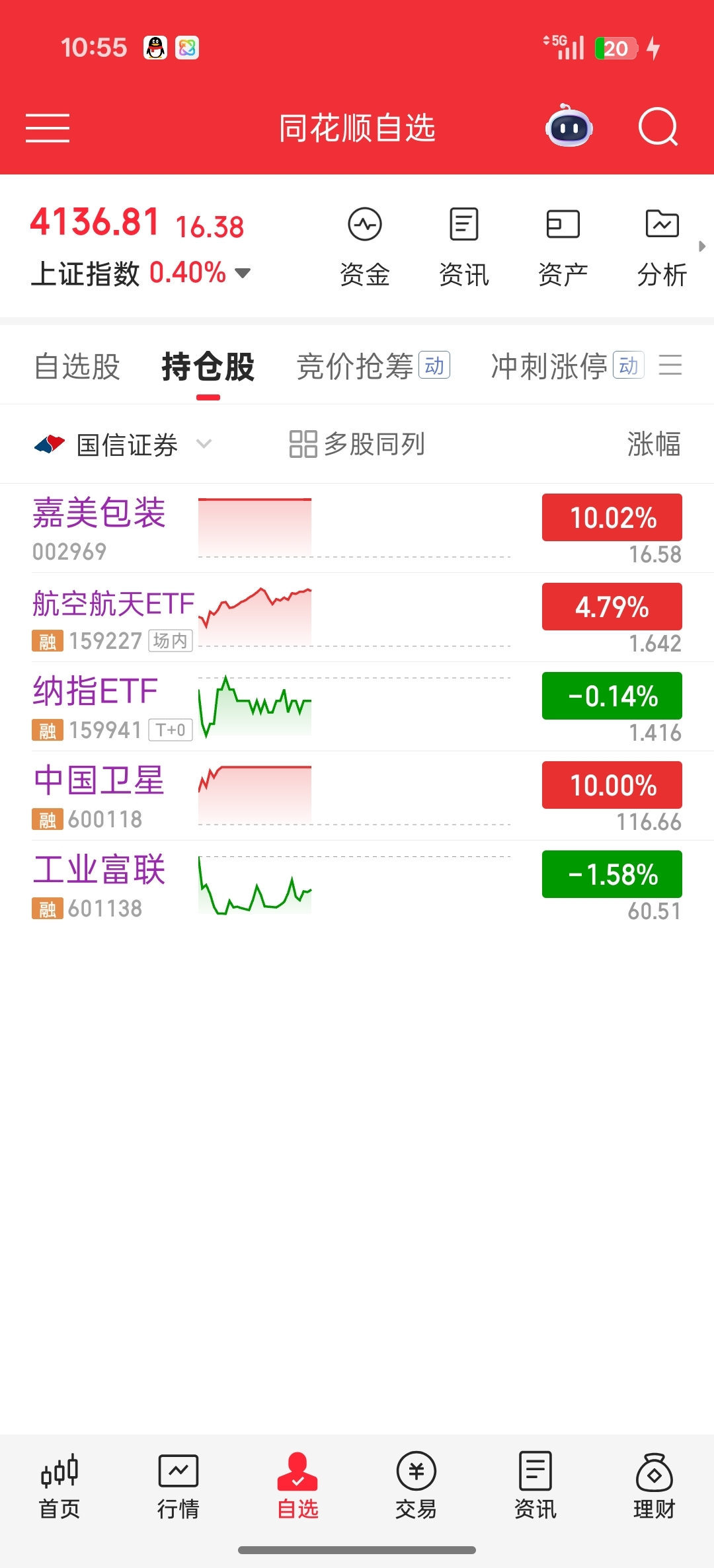Switch to the 自选股 tab
The height and width of the screenshot is (1568, 714).
(x=77, y=366)
